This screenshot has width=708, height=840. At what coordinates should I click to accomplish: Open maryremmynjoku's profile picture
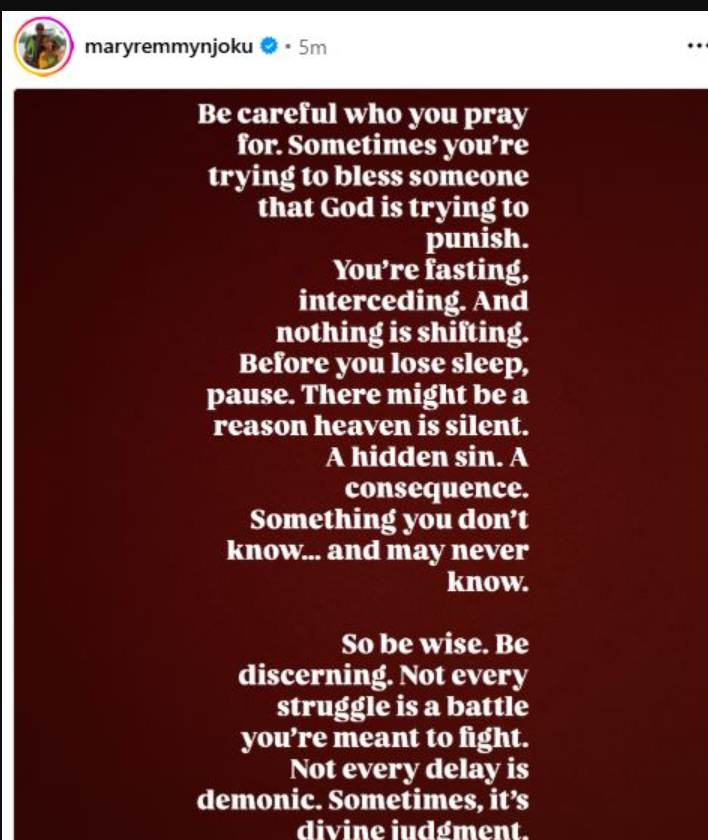pos(43,47)
